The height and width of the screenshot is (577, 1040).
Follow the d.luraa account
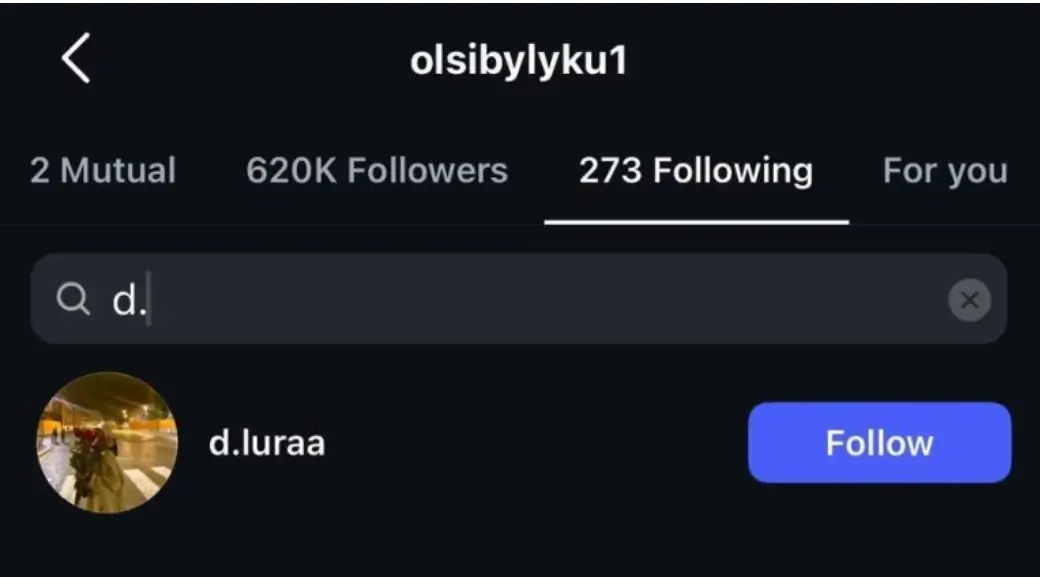[879, 443]
